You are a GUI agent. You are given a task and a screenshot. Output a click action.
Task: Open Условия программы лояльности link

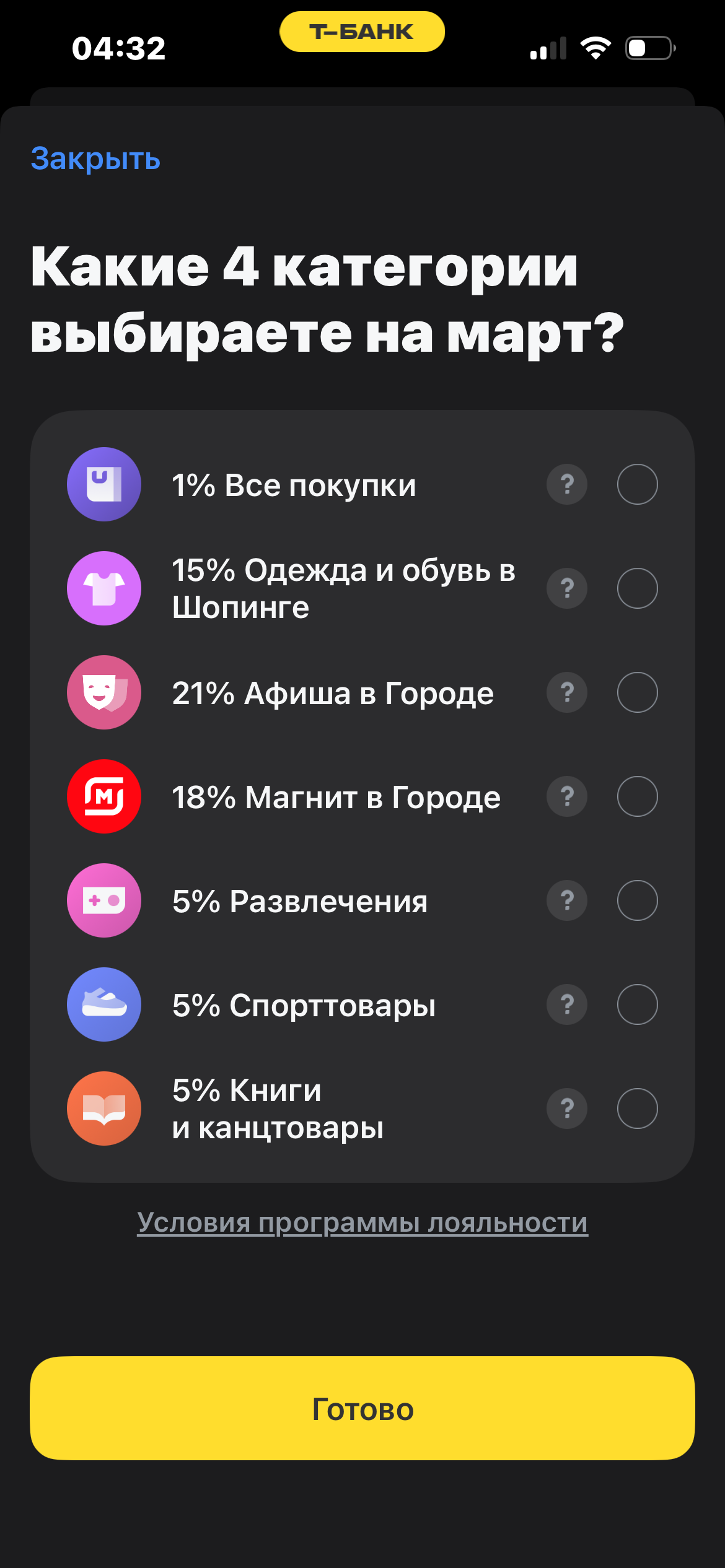pyautogui.click(x=362, y=1222)
